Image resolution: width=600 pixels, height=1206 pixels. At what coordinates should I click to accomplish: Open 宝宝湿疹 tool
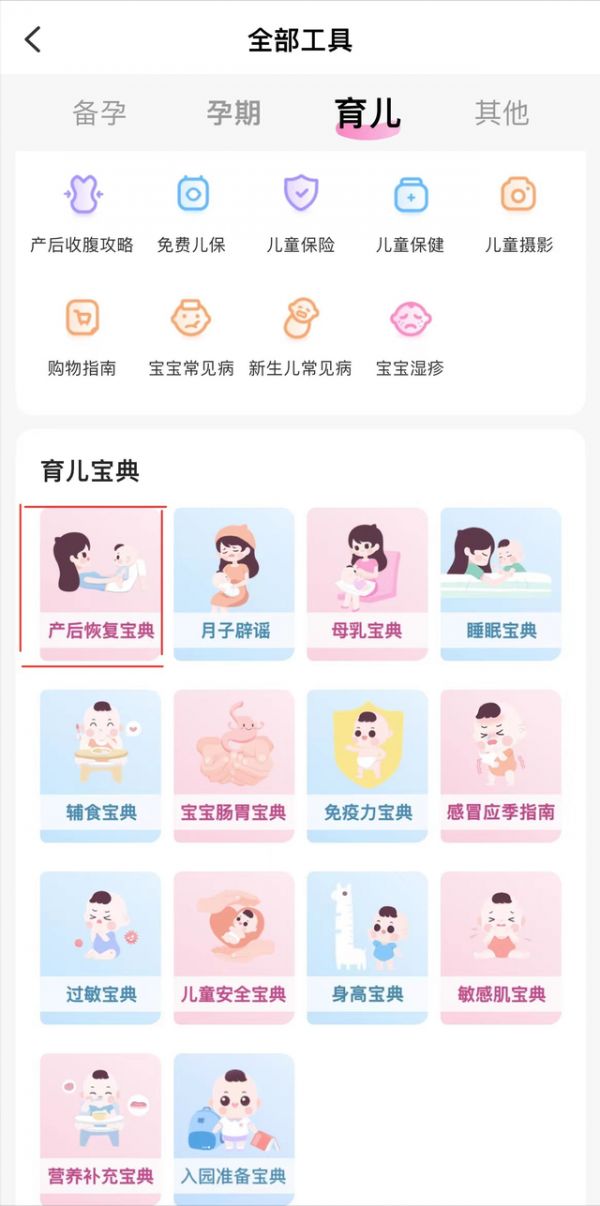pyautogui.click(x=410, y=337)
